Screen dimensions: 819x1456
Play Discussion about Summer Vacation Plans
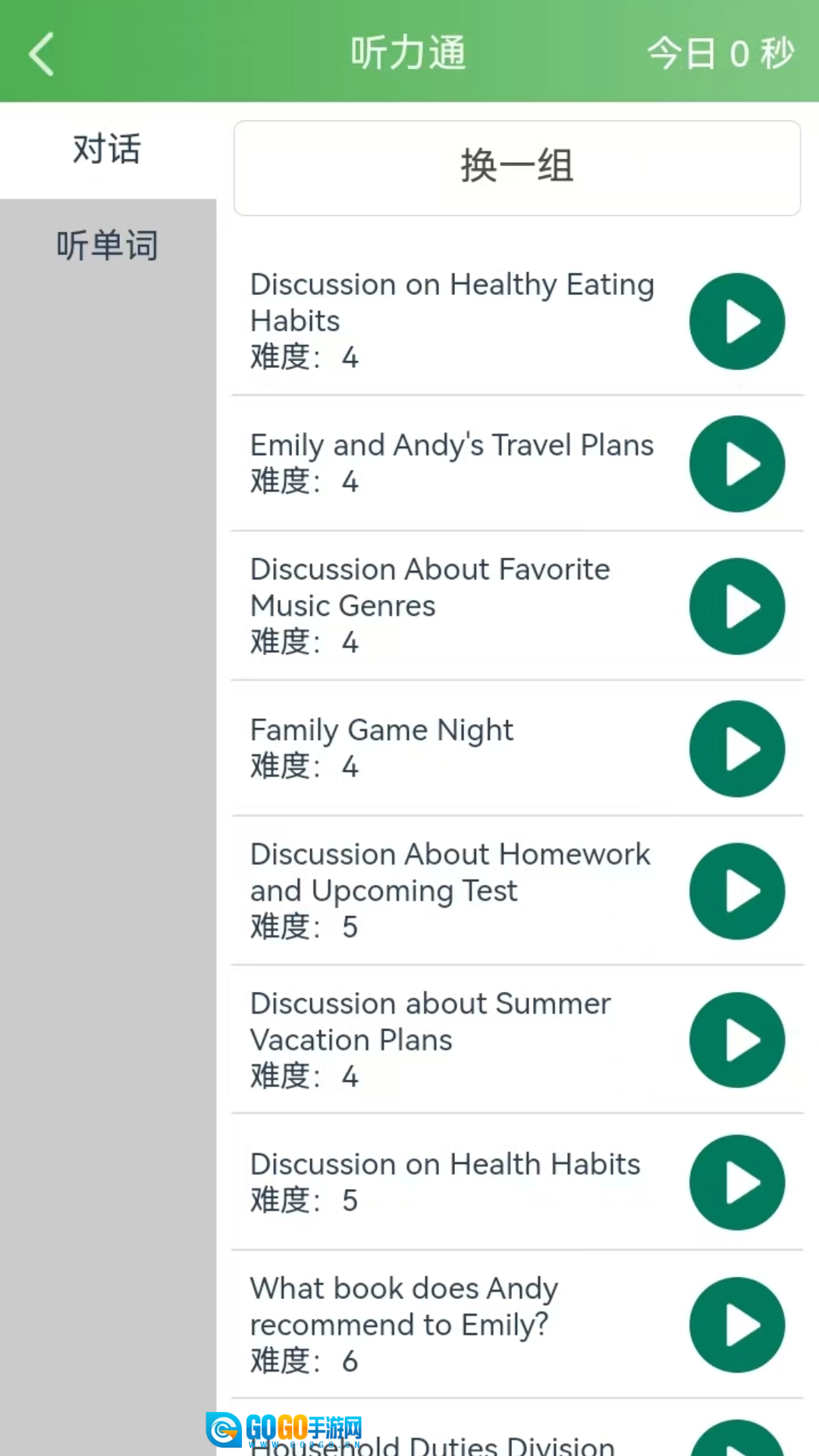click(737, 1040)
